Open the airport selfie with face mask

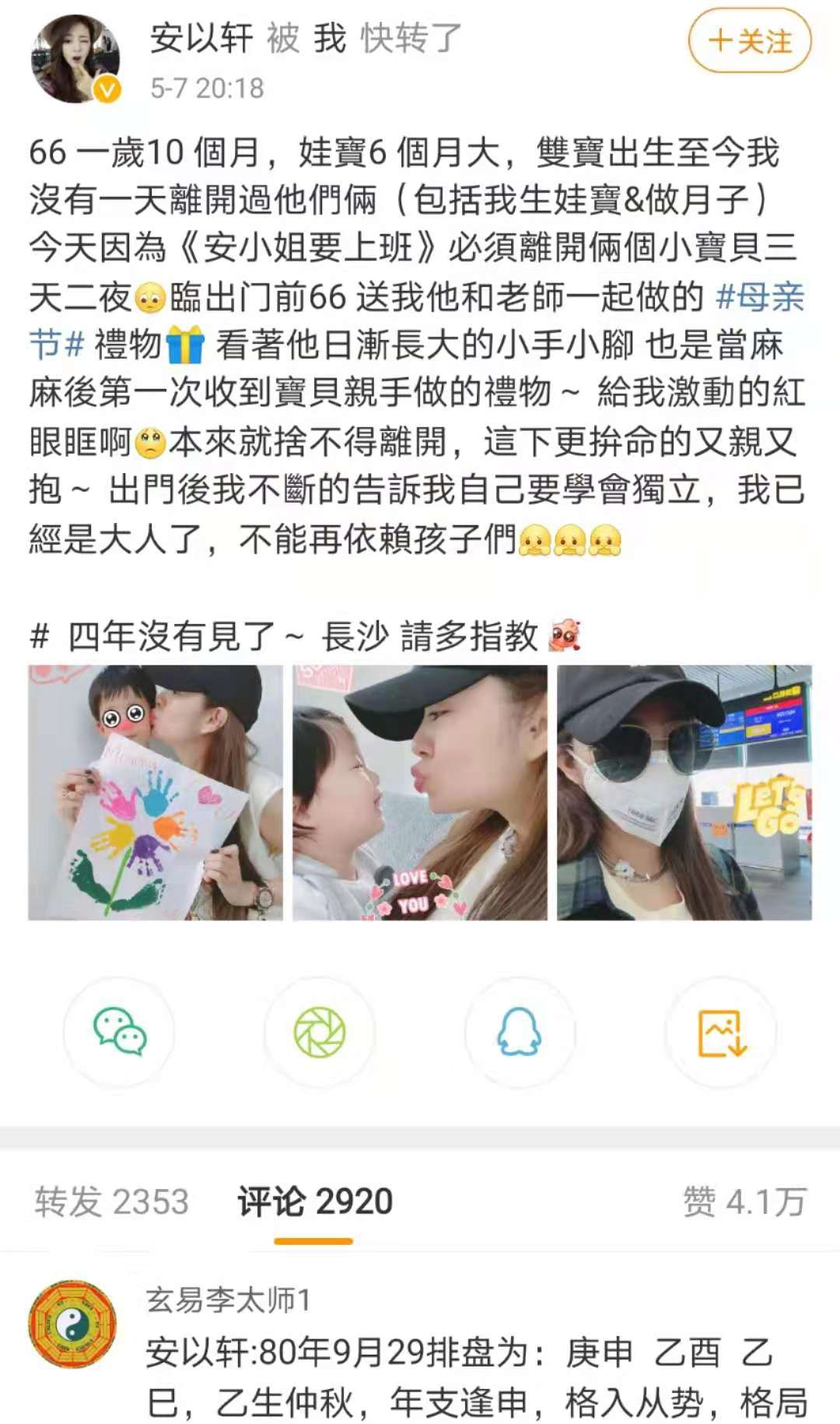pyautogui.click(x=684, y=792)
